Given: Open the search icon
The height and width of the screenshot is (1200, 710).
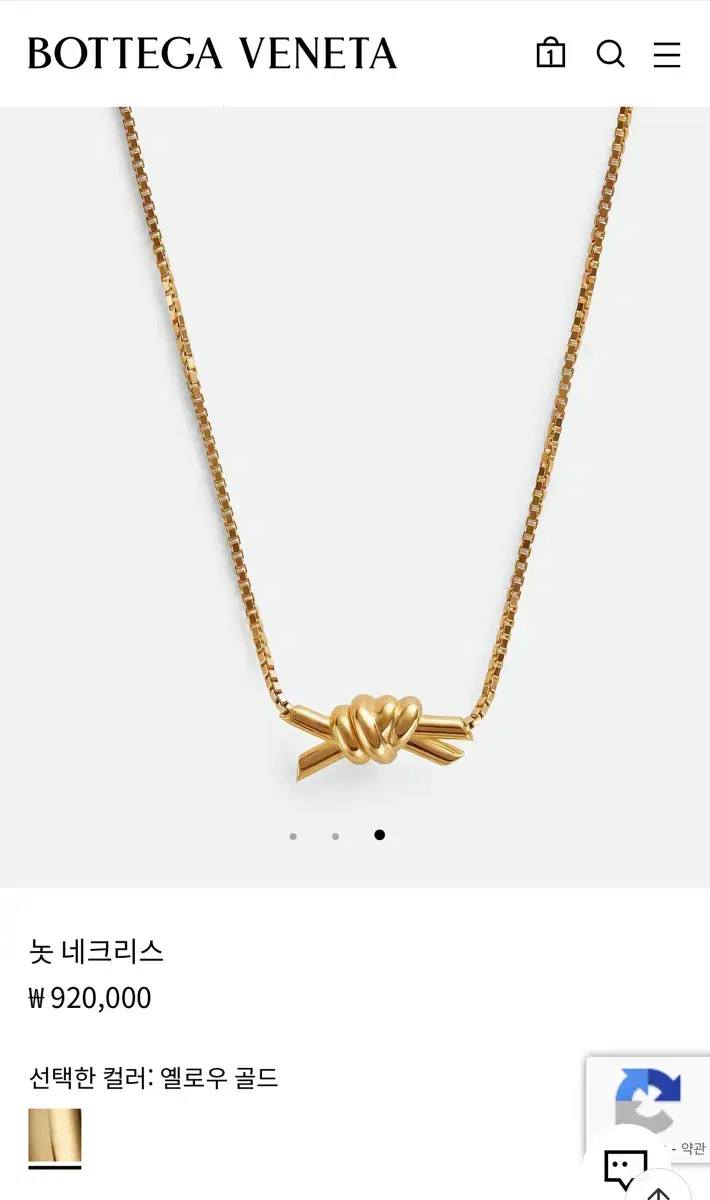Looking at the screenshot, I should click(x=610, y=54).
